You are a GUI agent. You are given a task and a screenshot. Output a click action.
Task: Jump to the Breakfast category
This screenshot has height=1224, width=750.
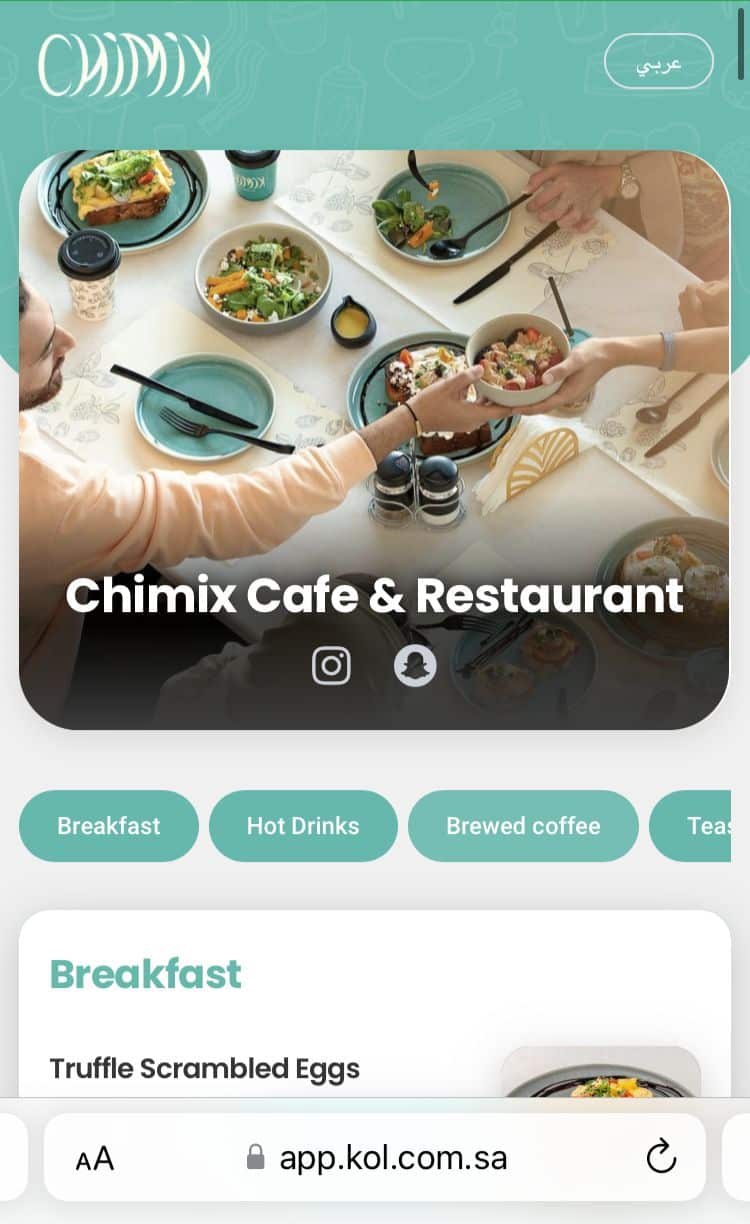coord(109,826)
